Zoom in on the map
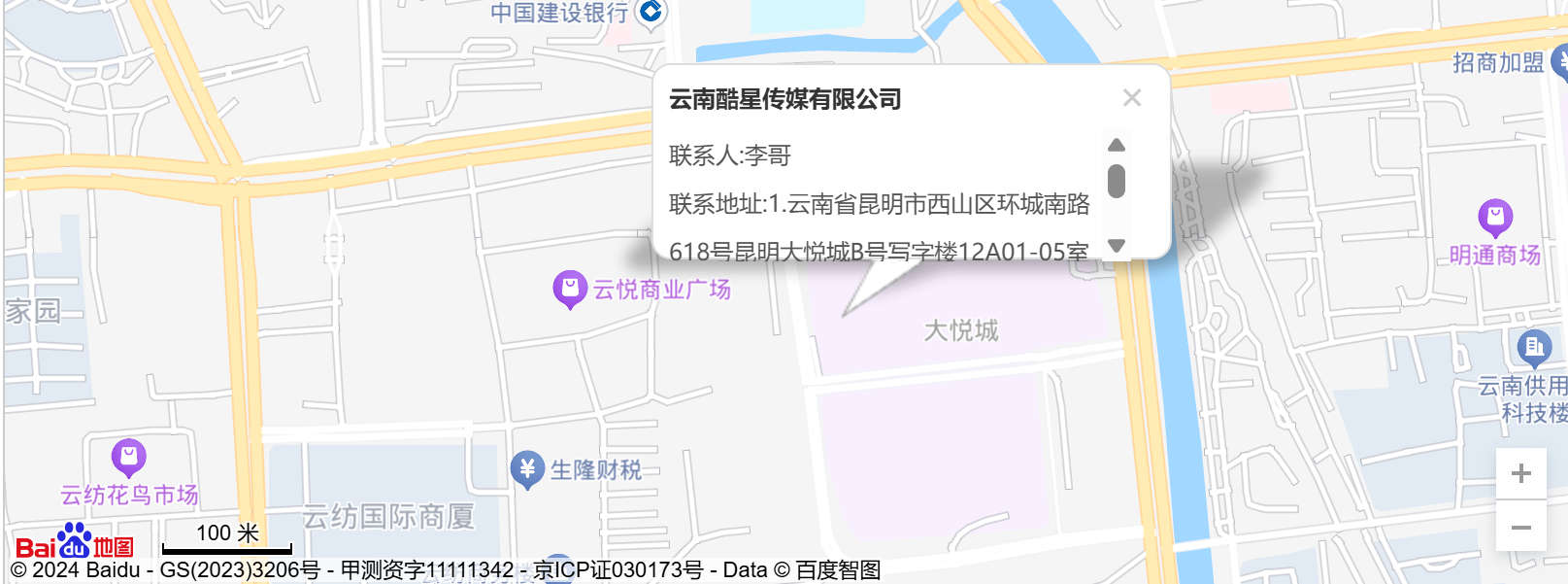This screenshot has width=1568, height=584. click(1520, 473)
